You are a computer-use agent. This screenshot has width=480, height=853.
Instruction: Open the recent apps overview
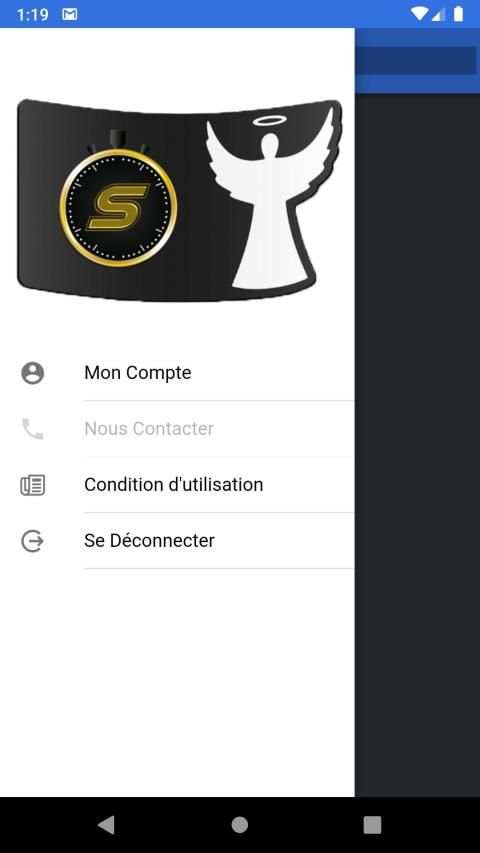pyautogui.click(x=372, y=825)
